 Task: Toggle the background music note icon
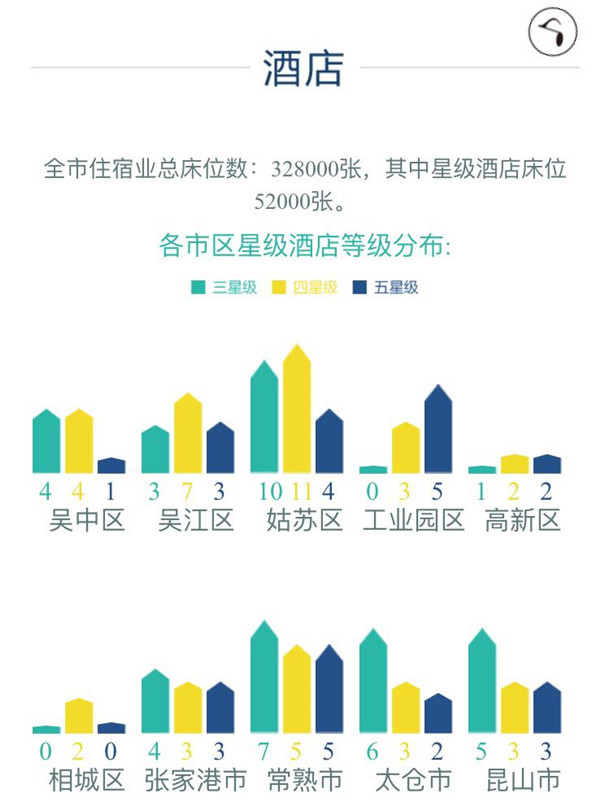[x=552, y=32]
